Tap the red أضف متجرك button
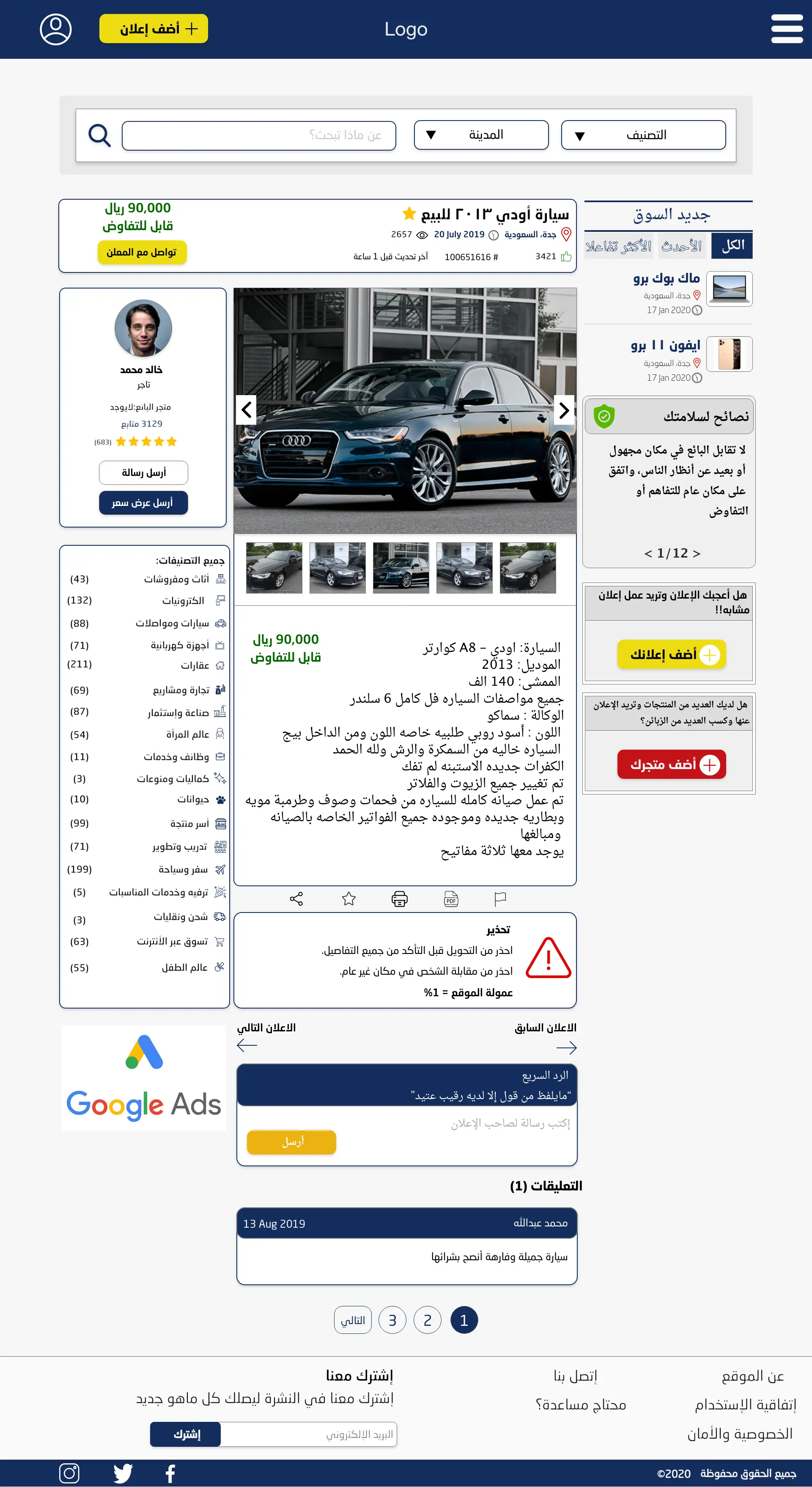The image size is (812, 1487). (x=672, y=764)
